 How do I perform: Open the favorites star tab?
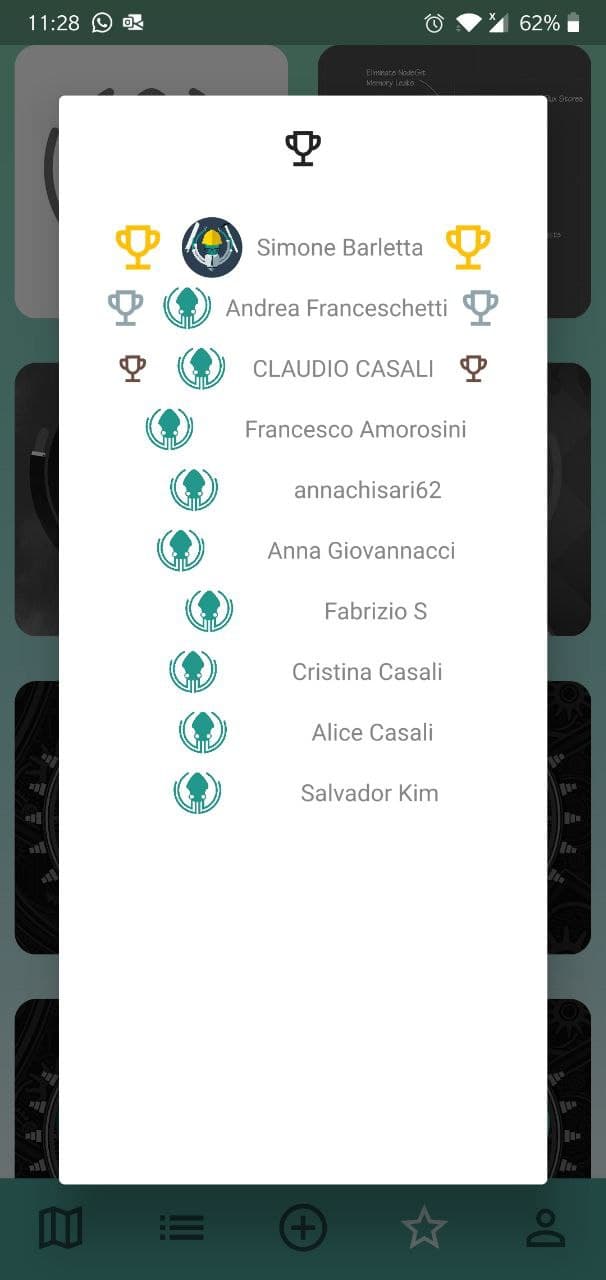(x=424, y=1227)
